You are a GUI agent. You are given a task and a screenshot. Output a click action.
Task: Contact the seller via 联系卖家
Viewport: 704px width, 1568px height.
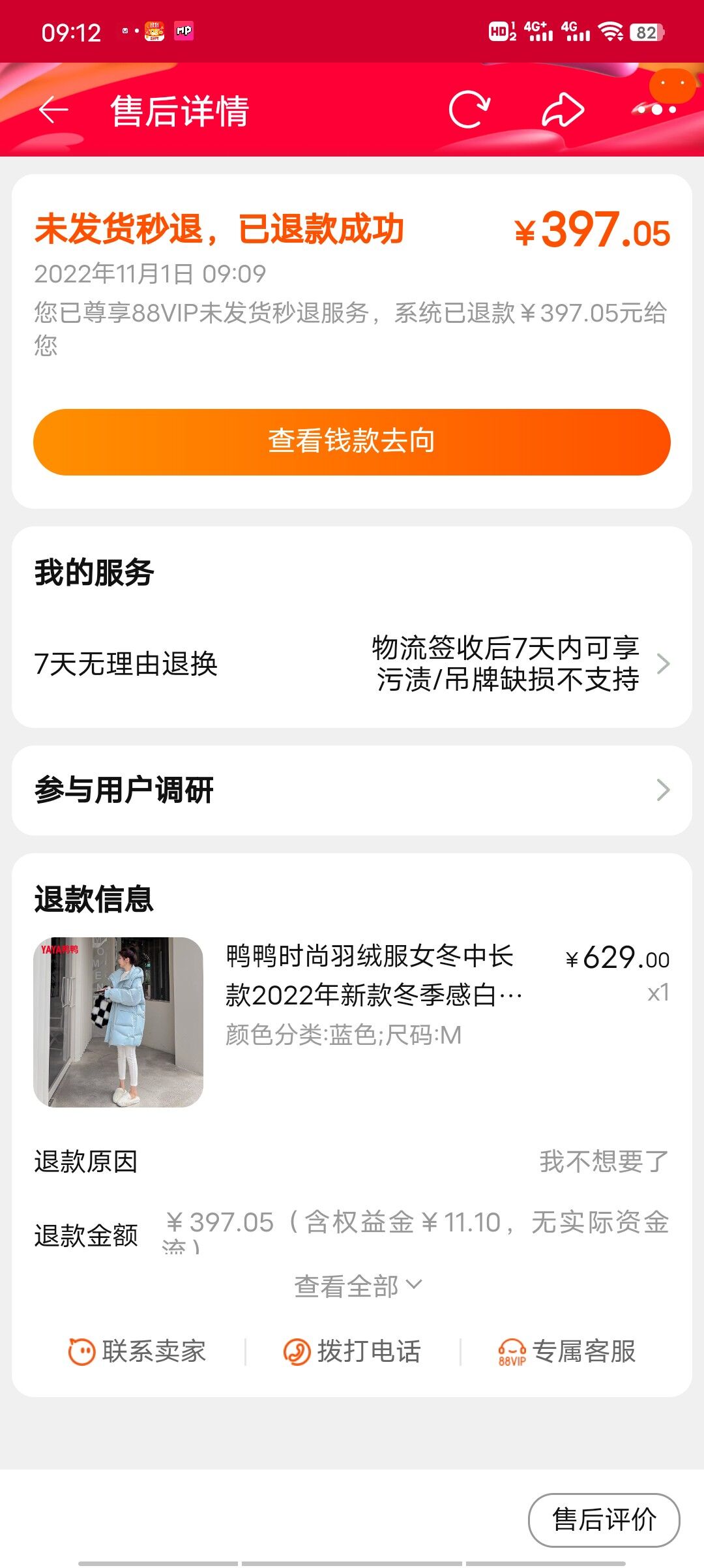click(138, 1351)
